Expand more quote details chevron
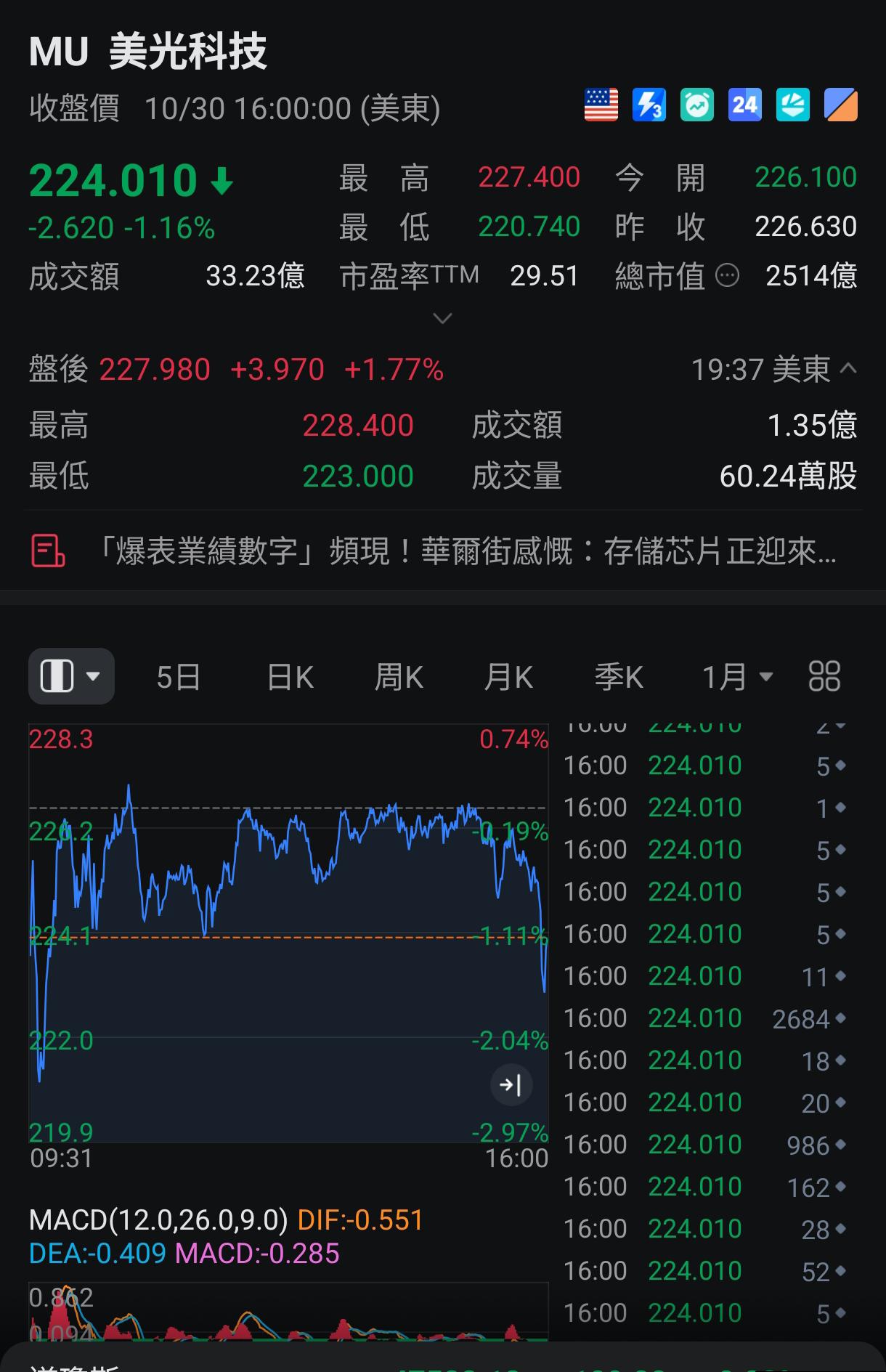The width and height of the screenshot is (886, 1372). (x=442, y=318)
